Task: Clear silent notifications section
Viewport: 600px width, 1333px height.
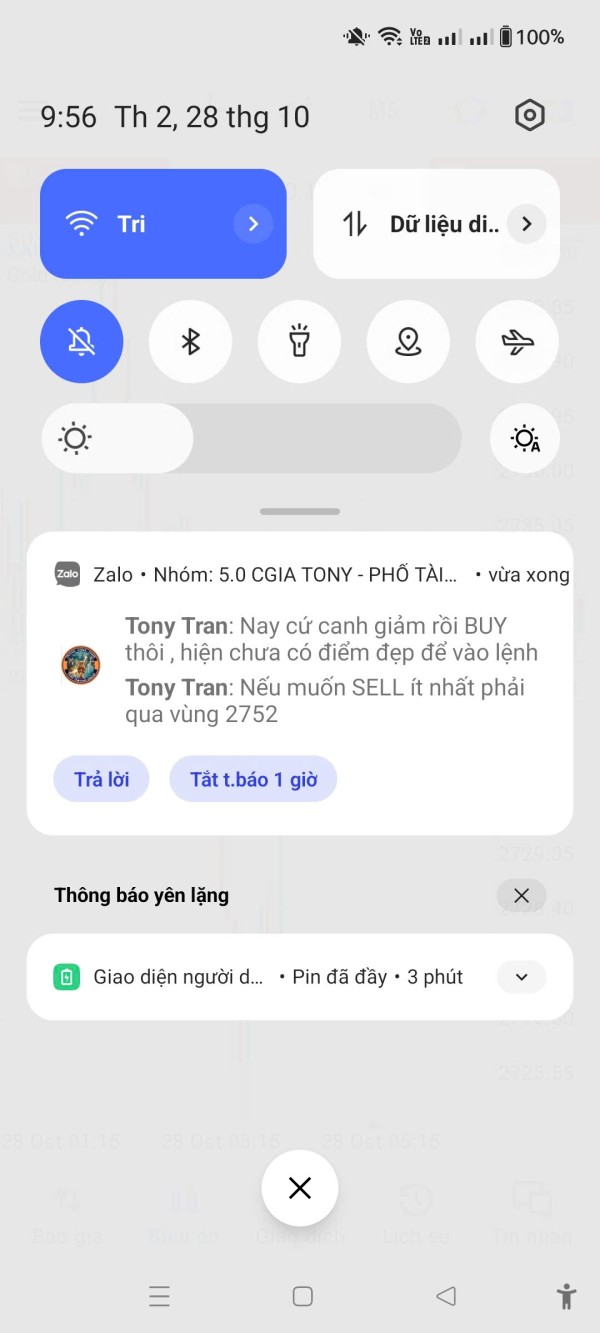Action: pyautogui.click(x=521, y=896)
